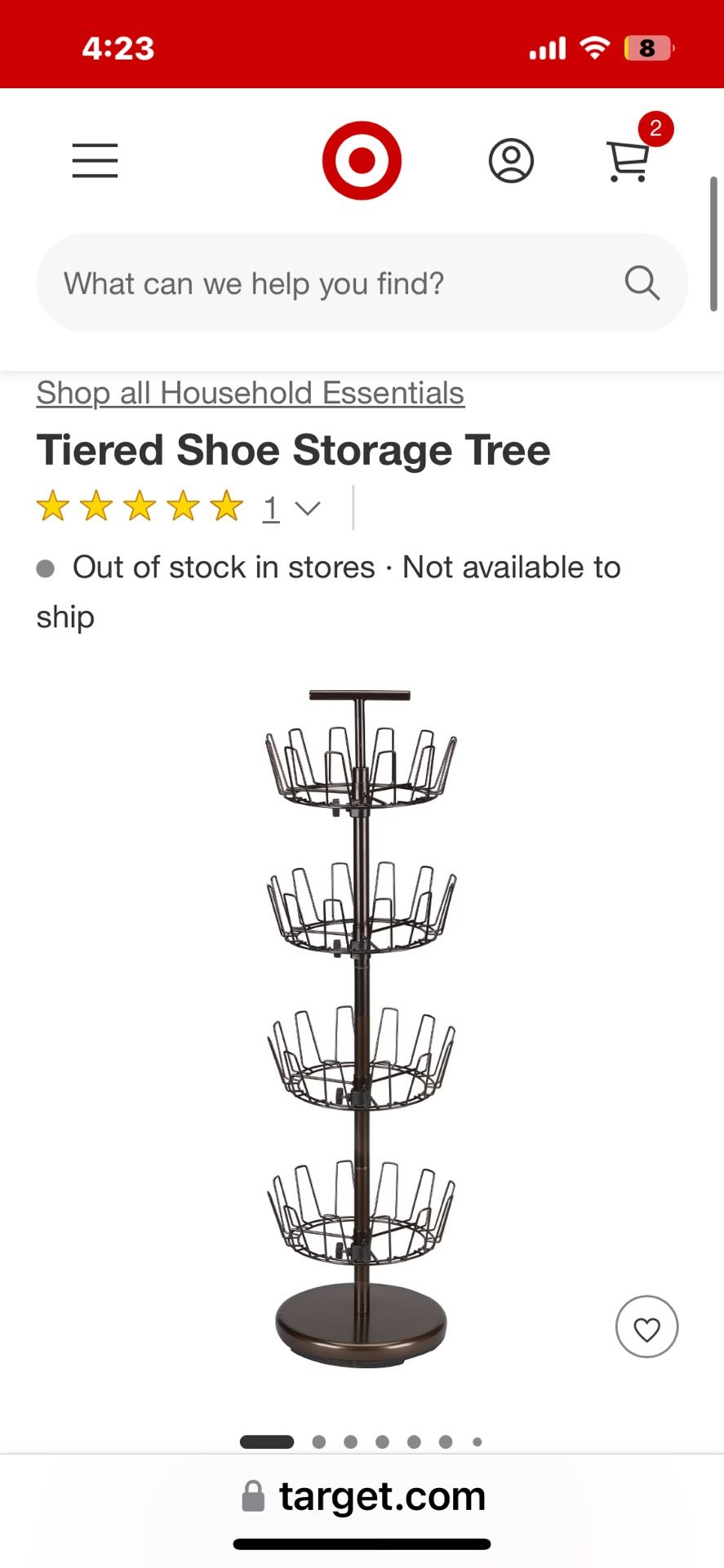Open the shoe tree product image
Viewport: 724px width, 1568px height.
(362, 1028)
